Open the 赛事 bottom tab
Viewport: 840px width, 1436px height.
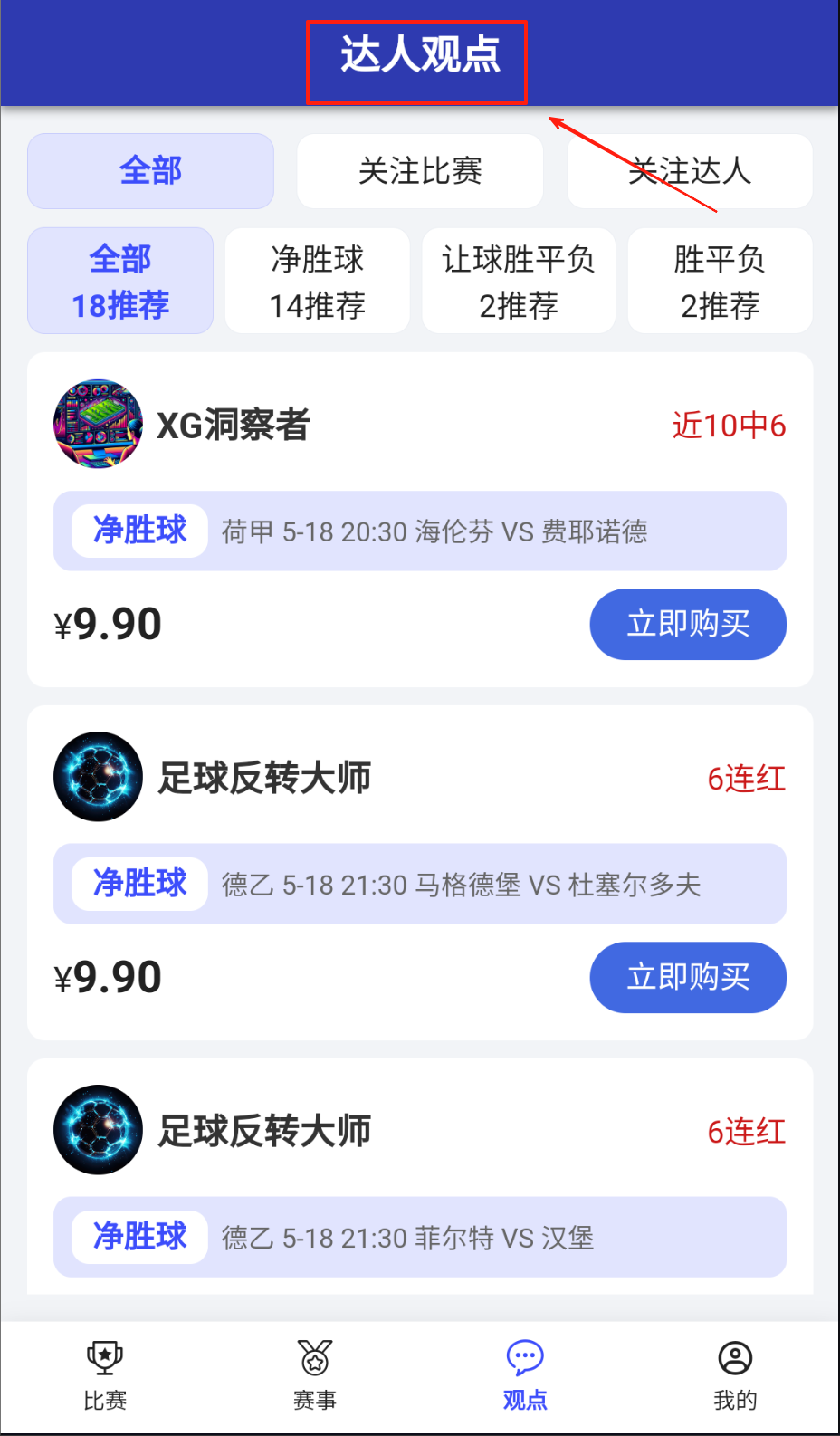pos(315,1376)
